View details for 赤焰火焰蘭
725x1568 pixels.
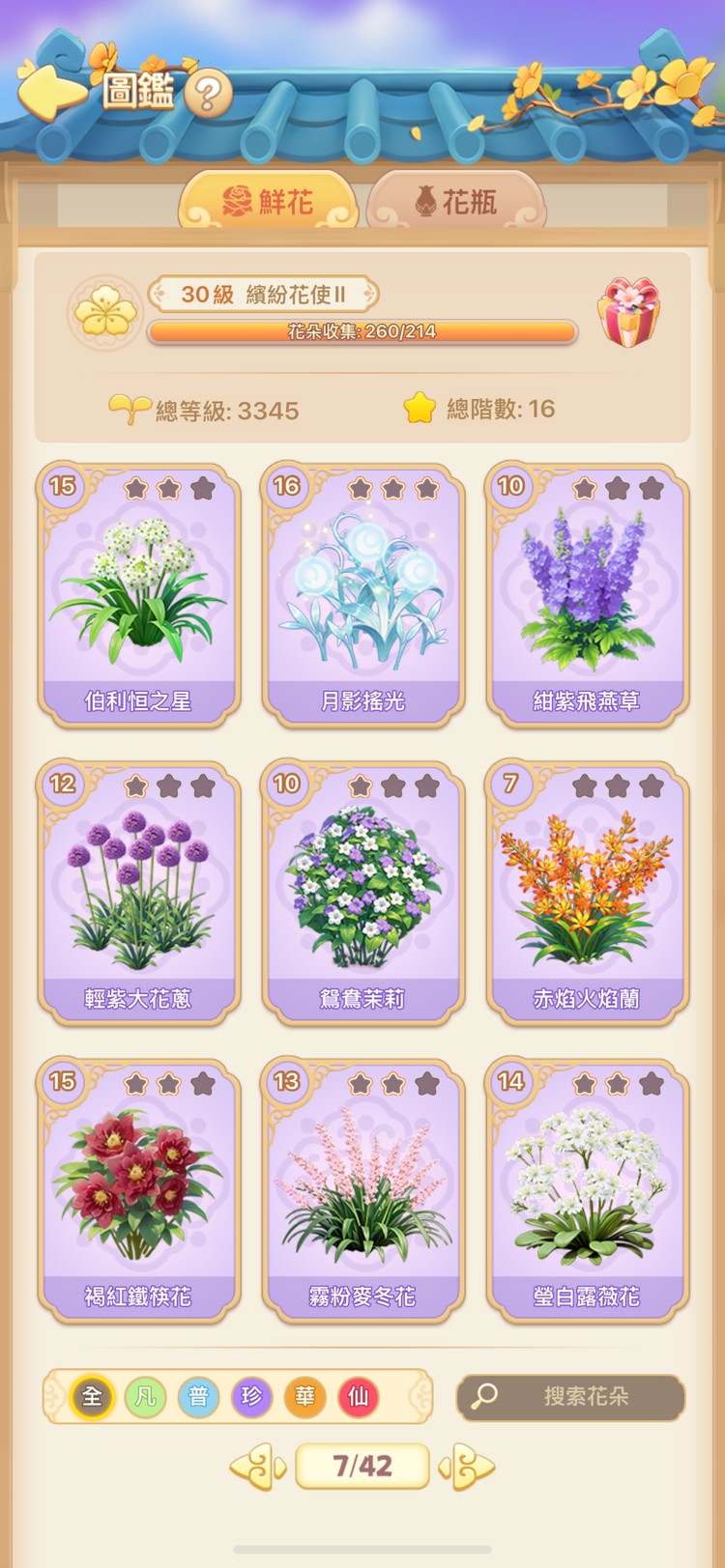(587, 892)
